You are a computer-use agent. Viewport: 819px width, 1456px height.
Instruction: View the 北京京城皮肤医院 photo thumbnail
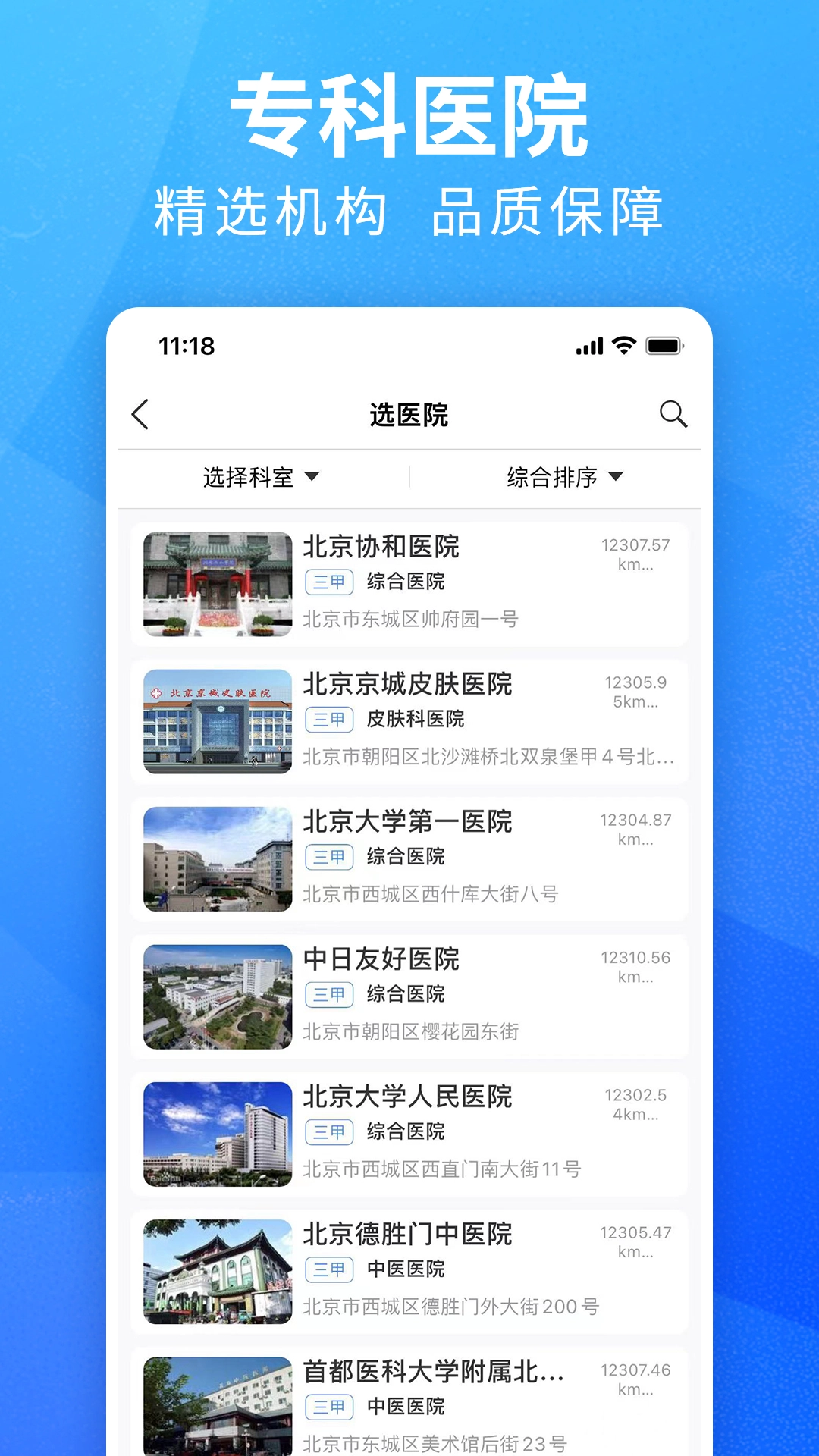(216, 721)
